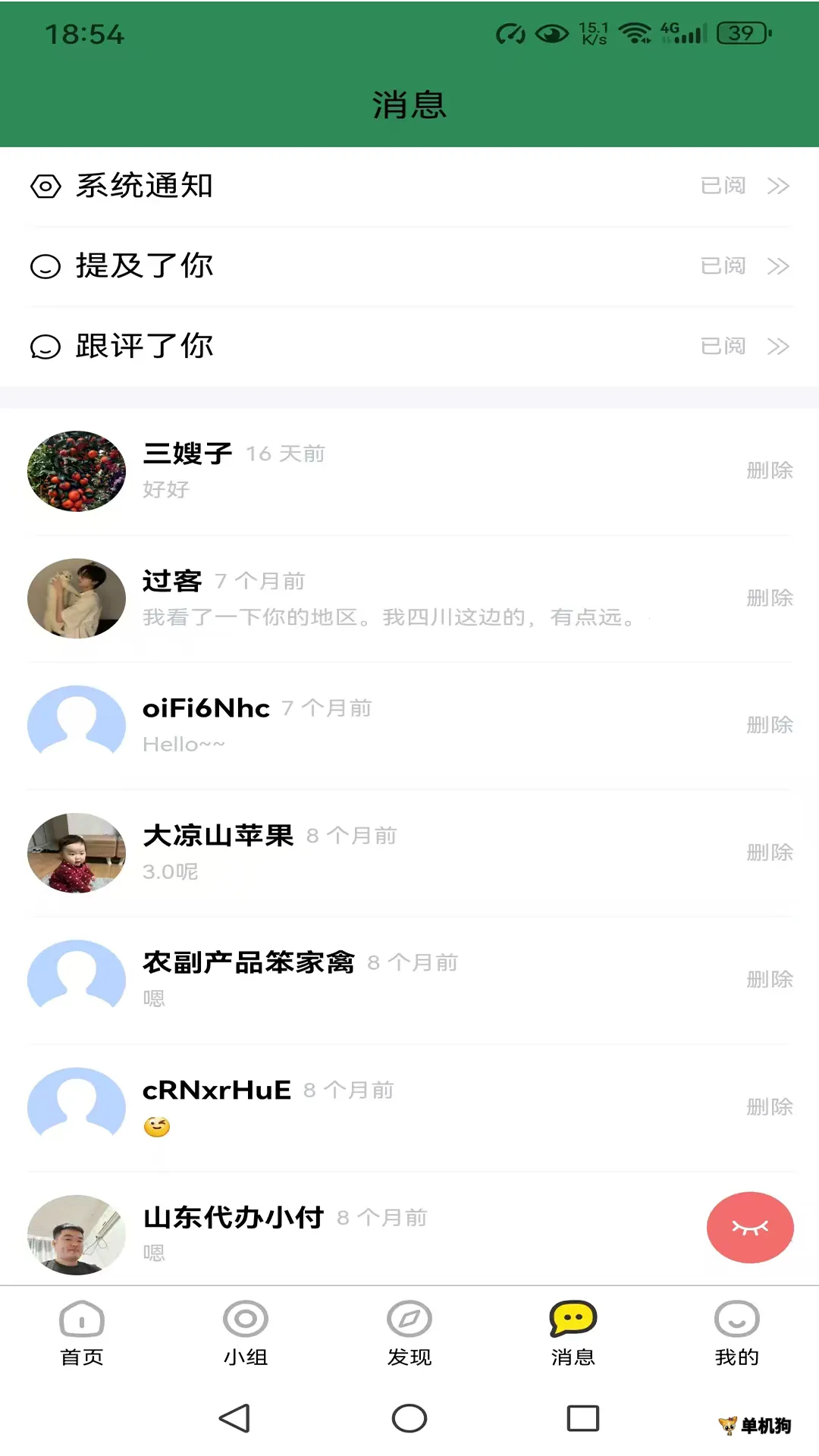Open the 跟评了你 replies row
Viewport: 819px width, 1456px height.
tap(409, 347)
